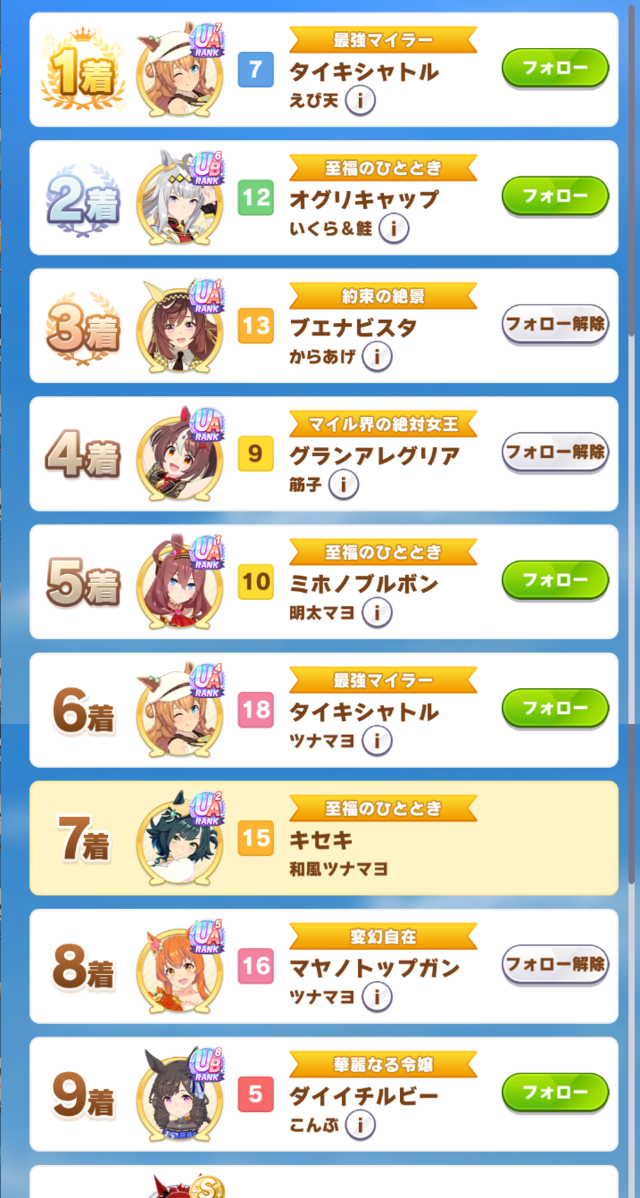Follow trainer 明太マヨ
The image size is (640, 1198).
(x=555, y=580)
